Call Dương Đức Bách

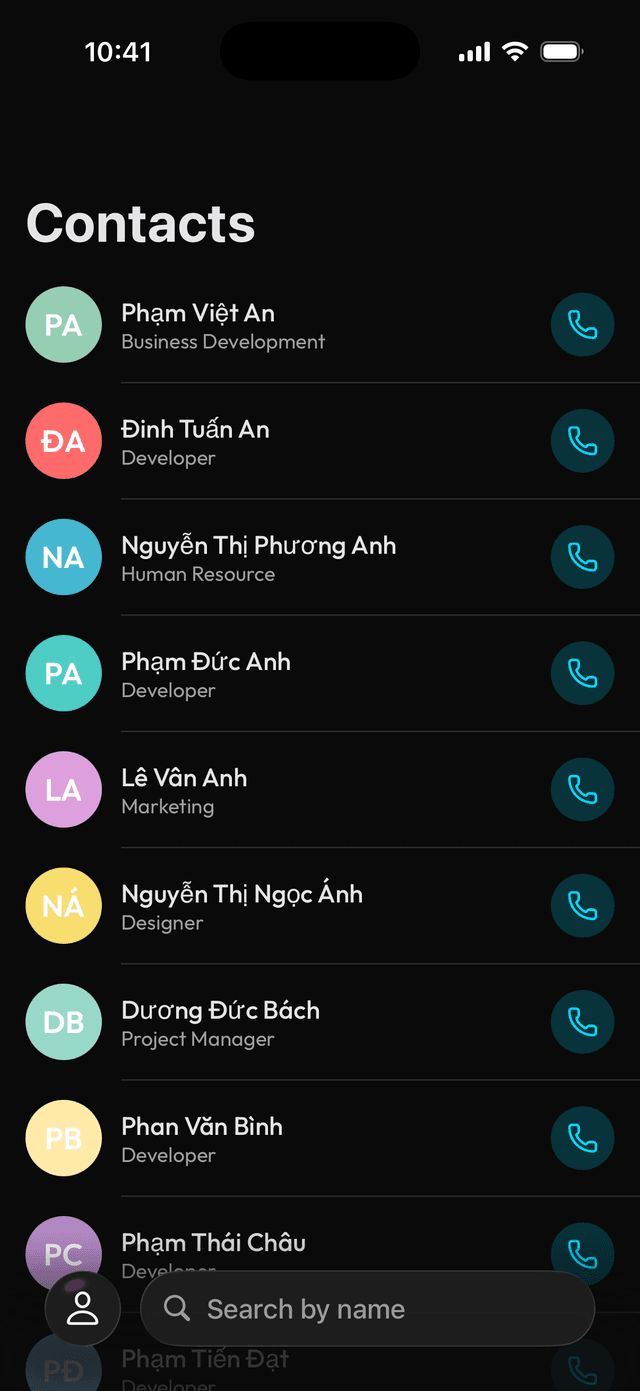(582, 1022)
